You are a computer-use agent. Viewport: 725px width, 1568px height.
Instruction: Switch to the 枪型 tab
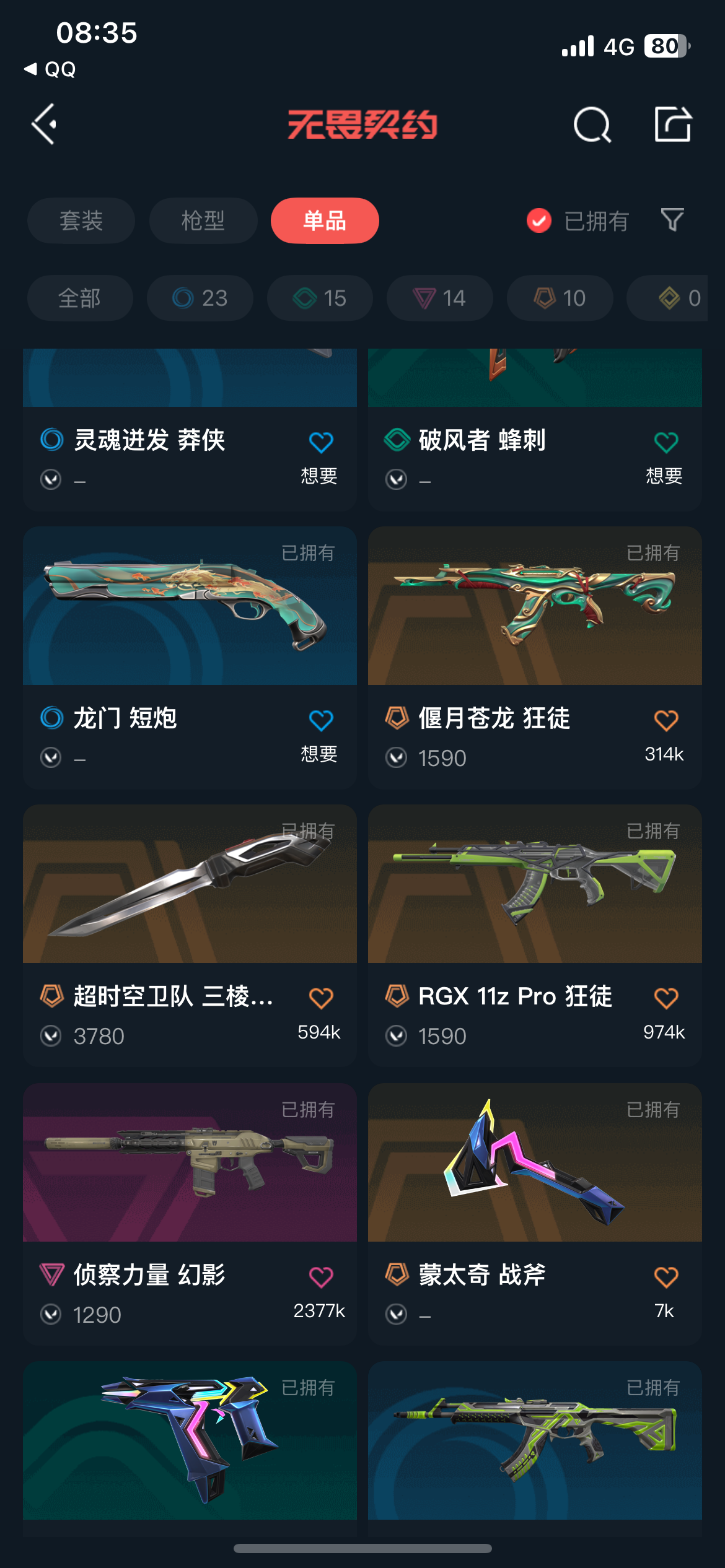coord(203,220)
